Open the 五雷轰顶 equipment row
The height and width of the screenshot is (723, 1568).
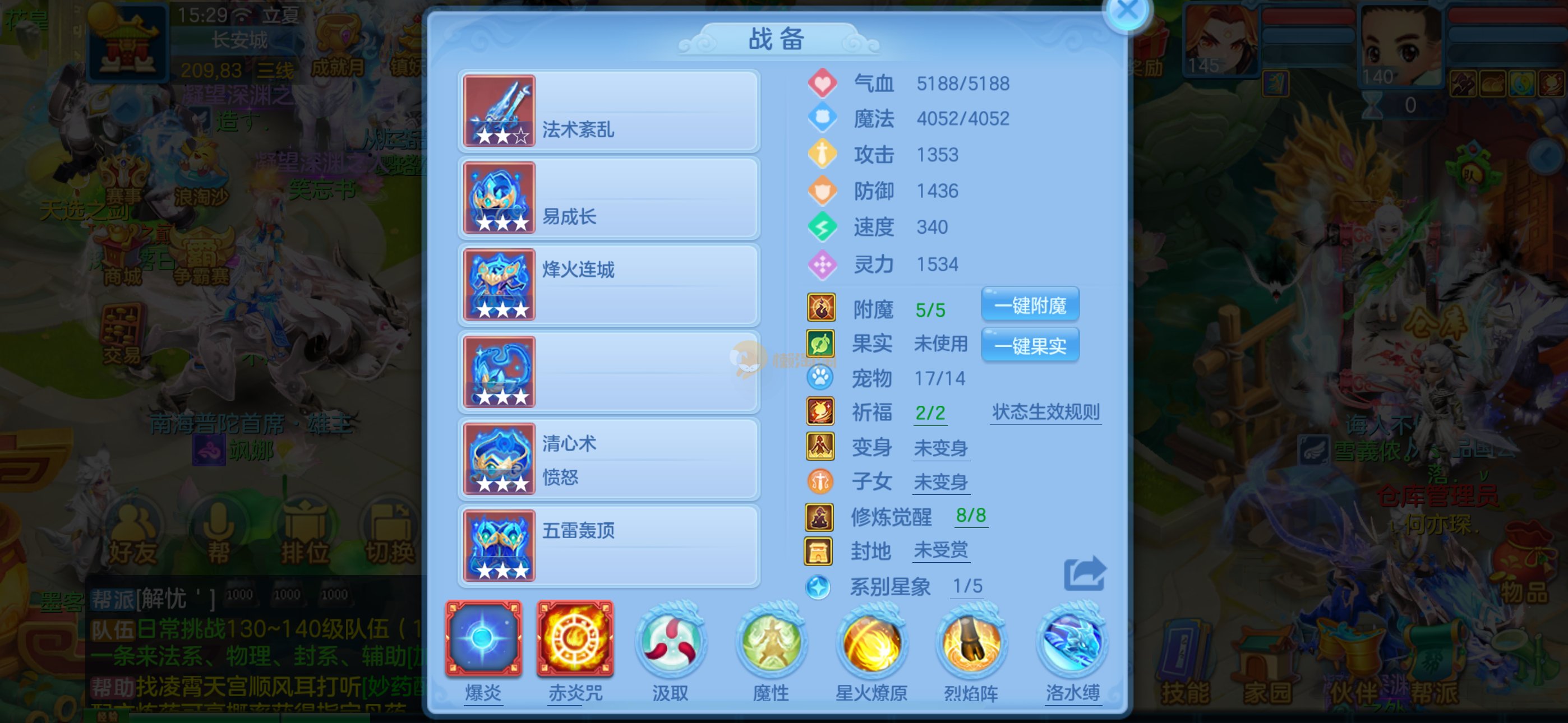608,546
